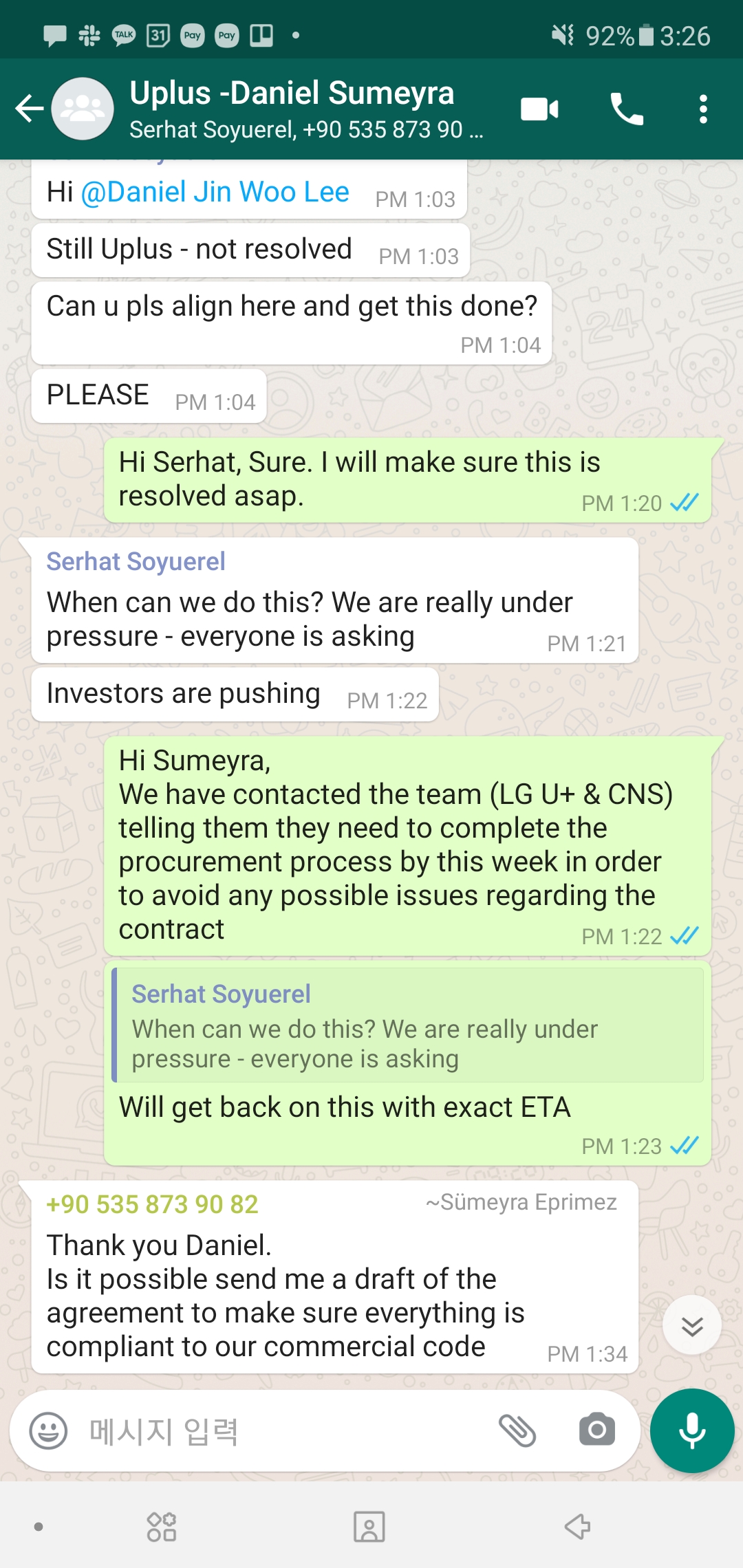Go back to the chat list
The image size is (743, 1568).
(x=29, y=109)
